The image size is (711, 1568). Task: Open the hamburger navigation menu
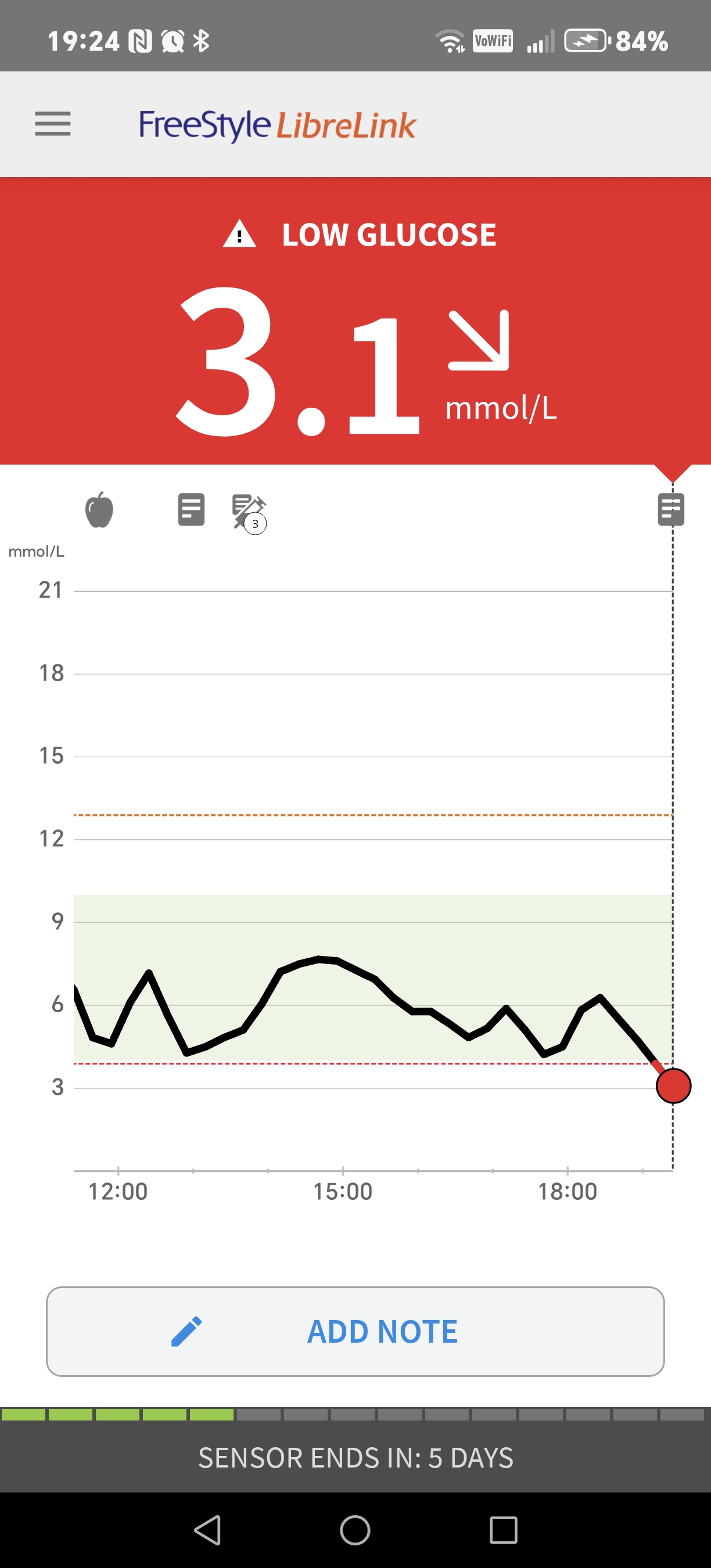[x=53, y=124]
